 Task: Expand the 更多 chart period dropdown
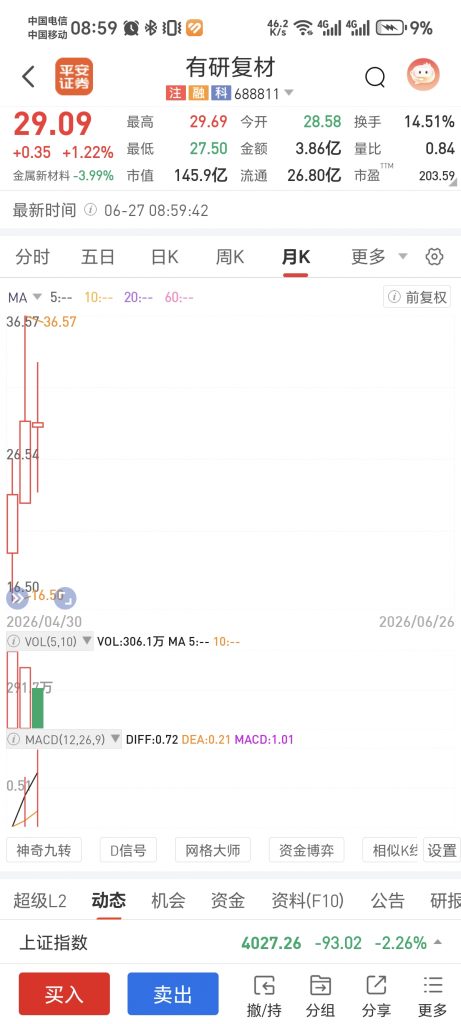[x=379, y=257]
